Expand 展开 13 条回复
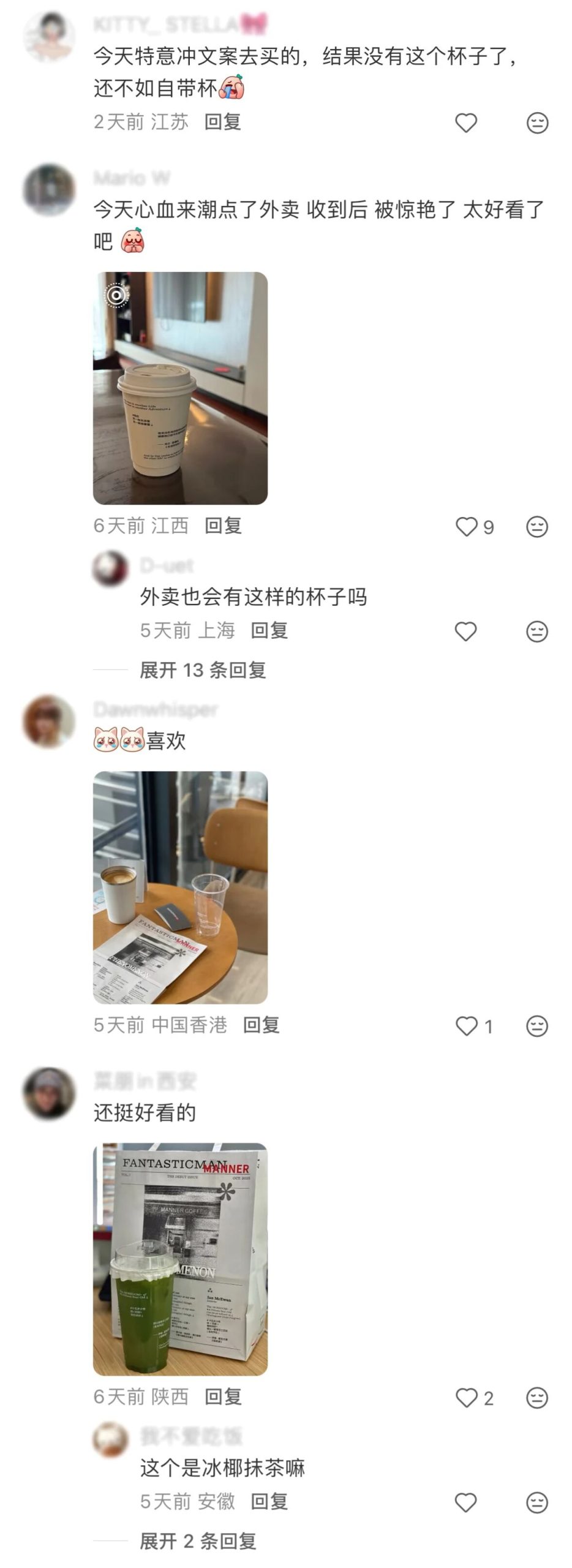The height and width of the screenshot is (1568, 572). click(202, 670)
